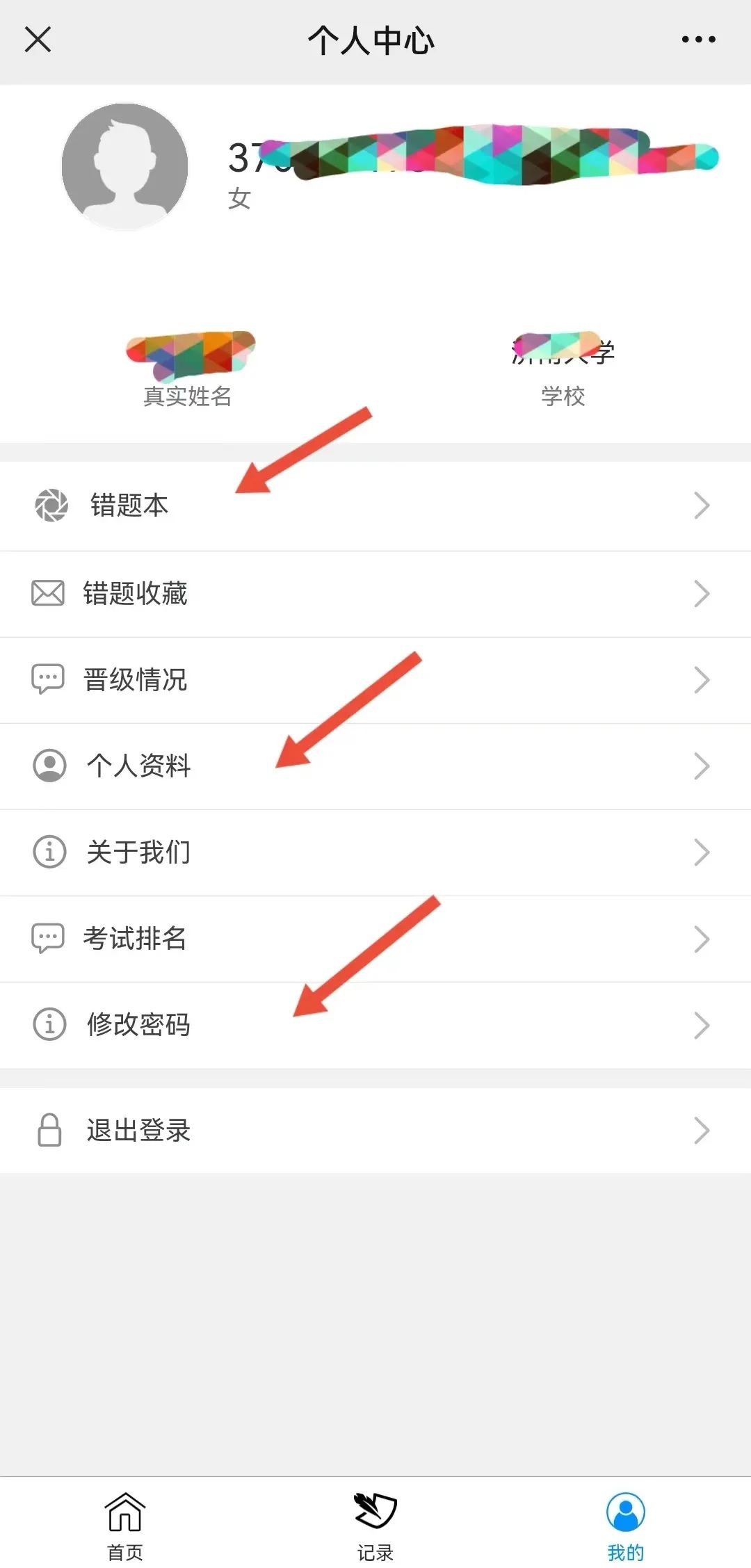Open 错题收藏 row
This screenshot has width=751, height=1568.
point(375,593)
